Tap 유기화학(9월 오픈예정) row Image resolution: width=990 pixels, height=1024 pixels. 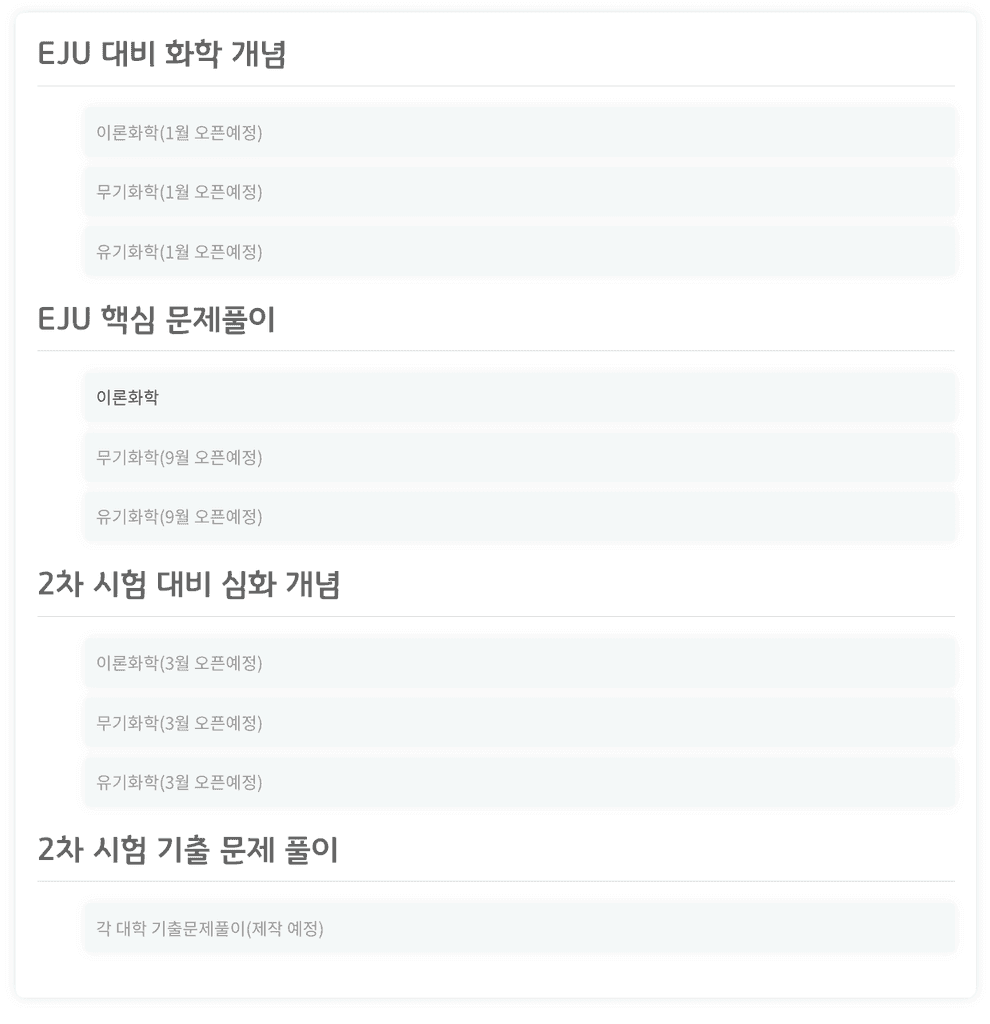(519, 517)
